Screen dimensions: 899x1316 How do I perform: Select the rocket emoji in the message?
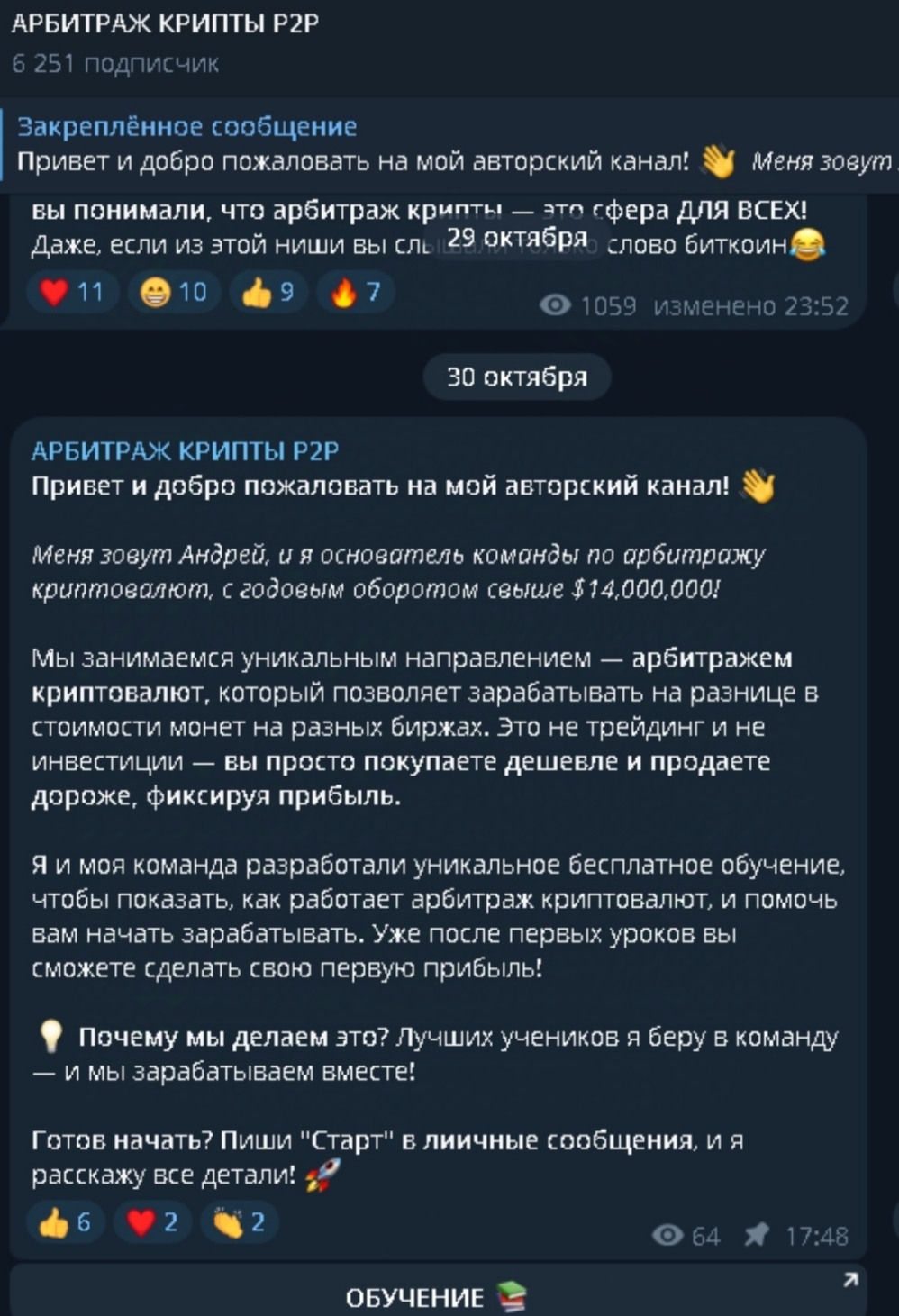[x=324, y=1174]
